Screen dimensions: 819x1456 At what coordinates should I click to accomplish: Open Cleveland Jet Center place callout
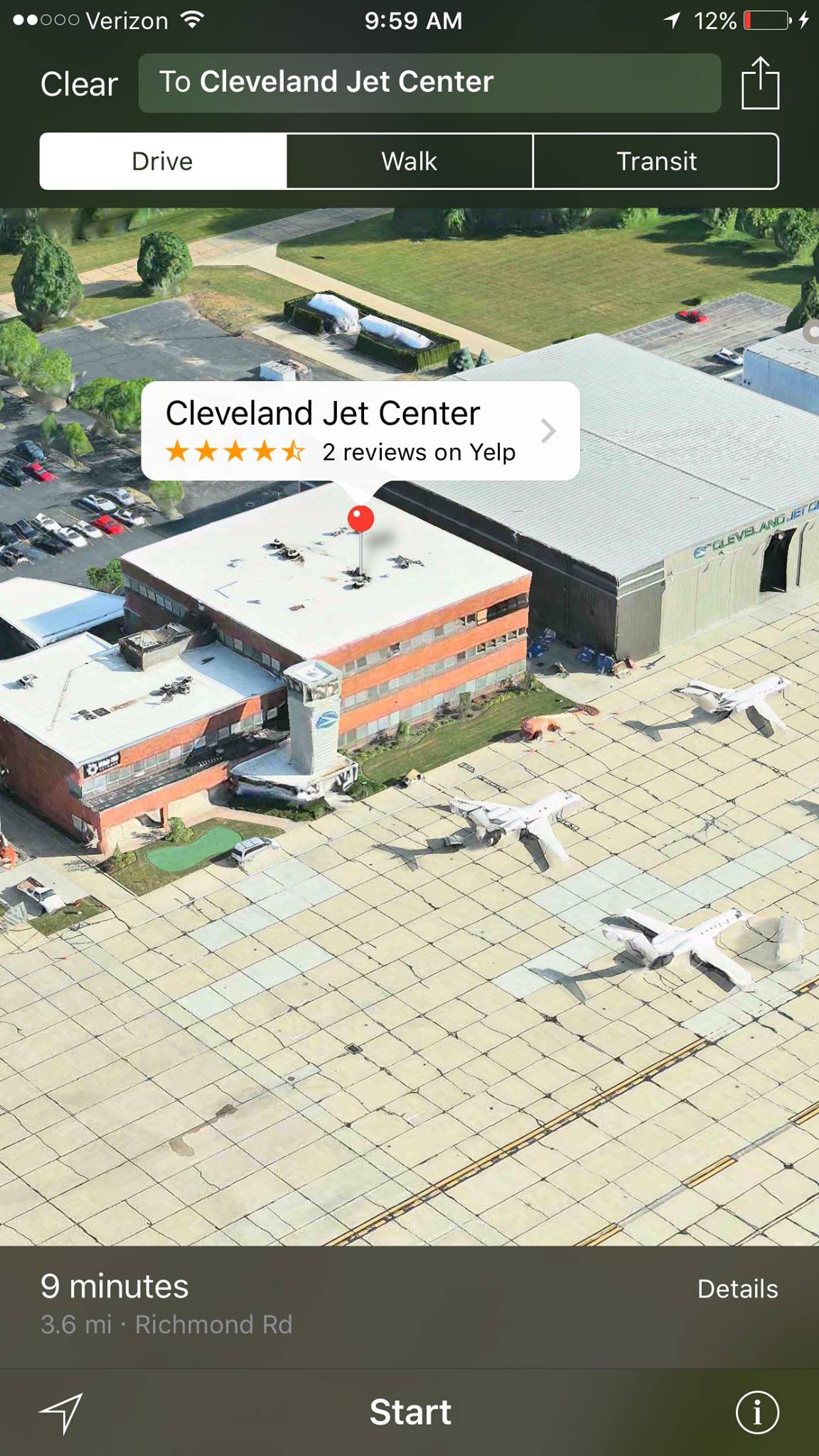coord(360,431)
